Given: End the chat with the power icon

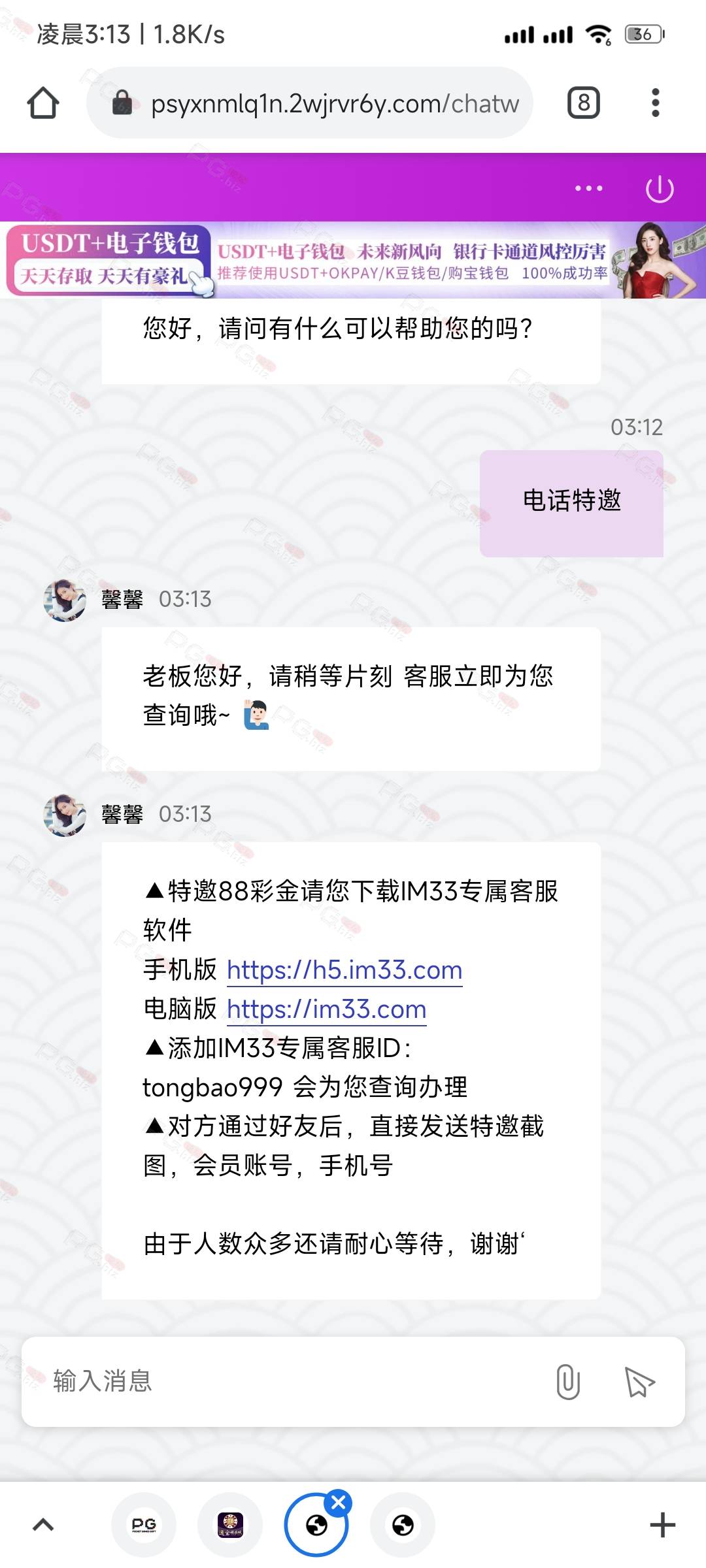Looking at the screenshot, I should 660,189.
